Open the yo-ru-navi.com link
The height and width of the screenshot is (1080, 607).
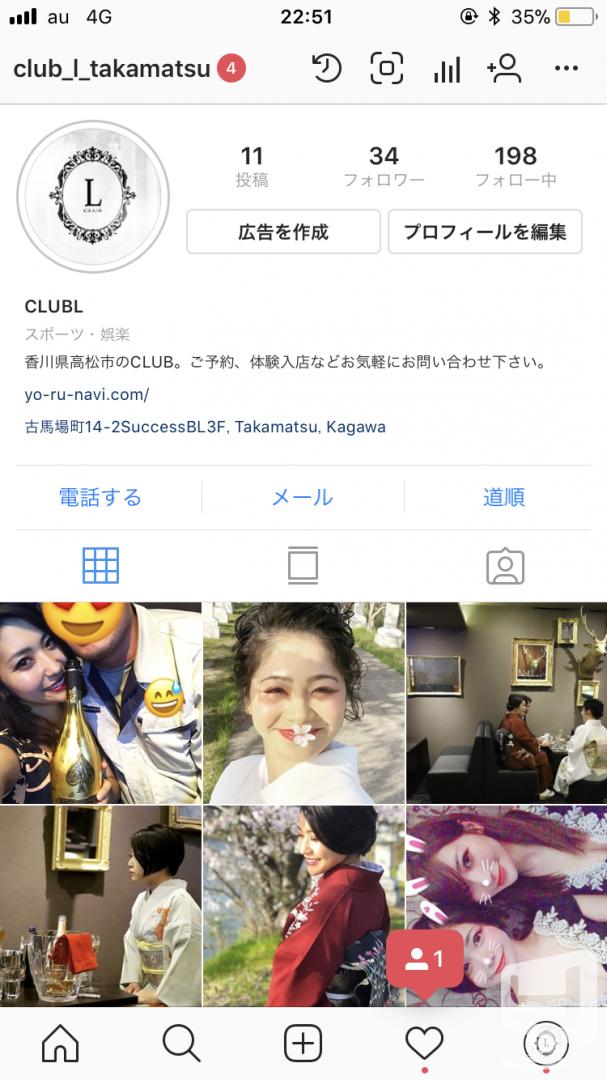(87, 395)
